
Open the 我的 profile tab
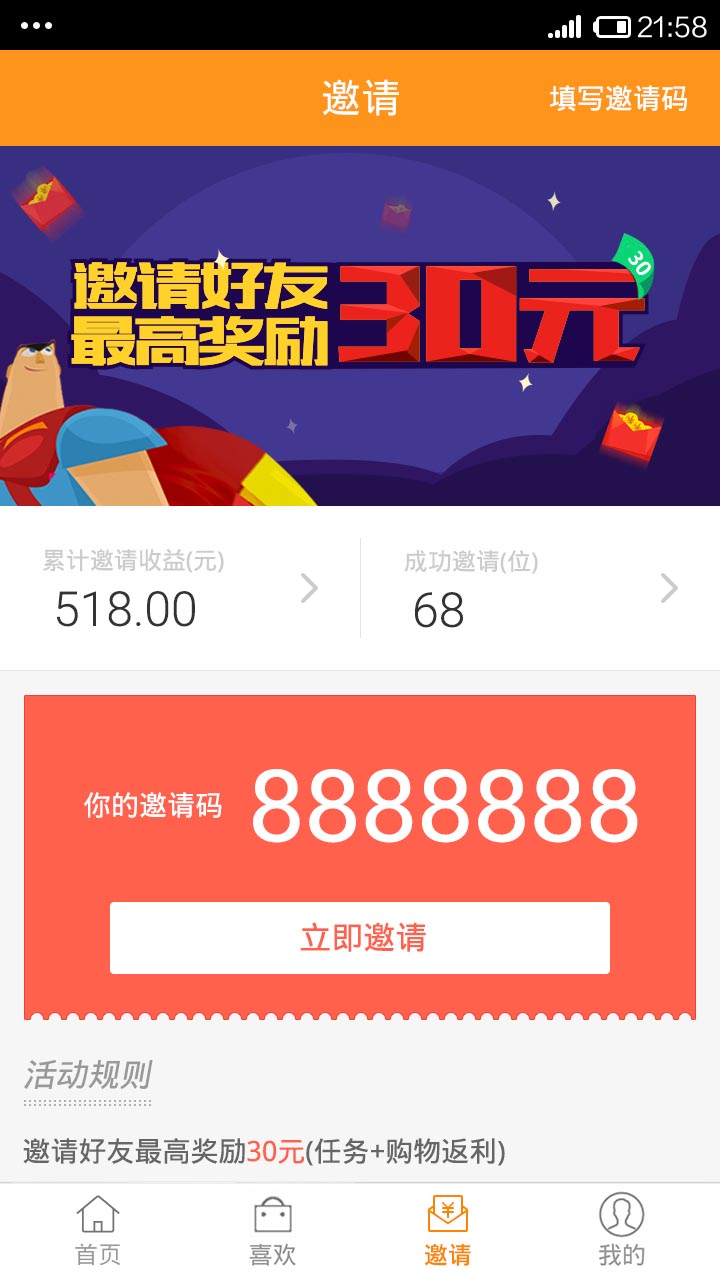coord(621,1230)
